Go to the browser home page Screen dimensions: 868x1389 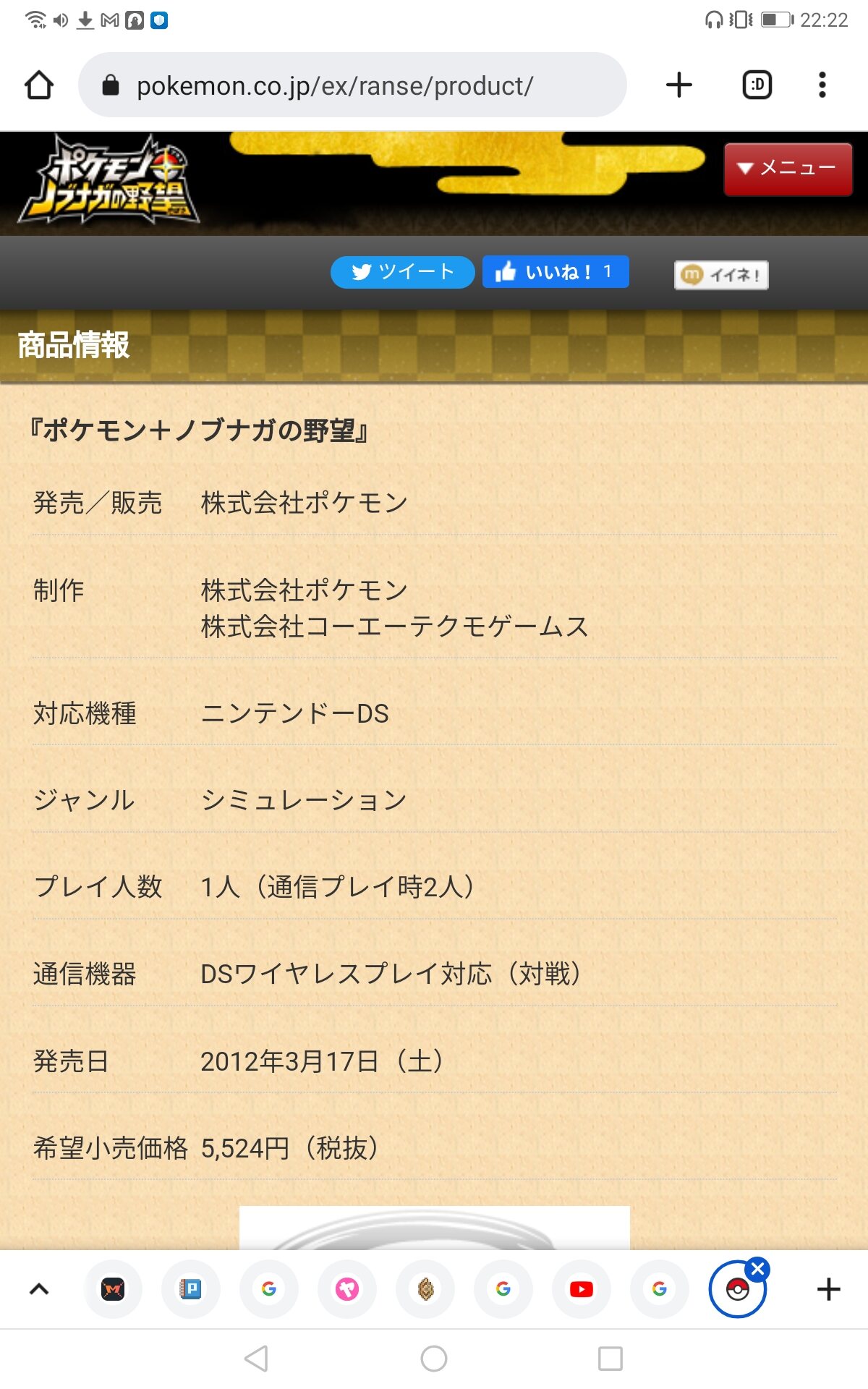tap(39, 85)
